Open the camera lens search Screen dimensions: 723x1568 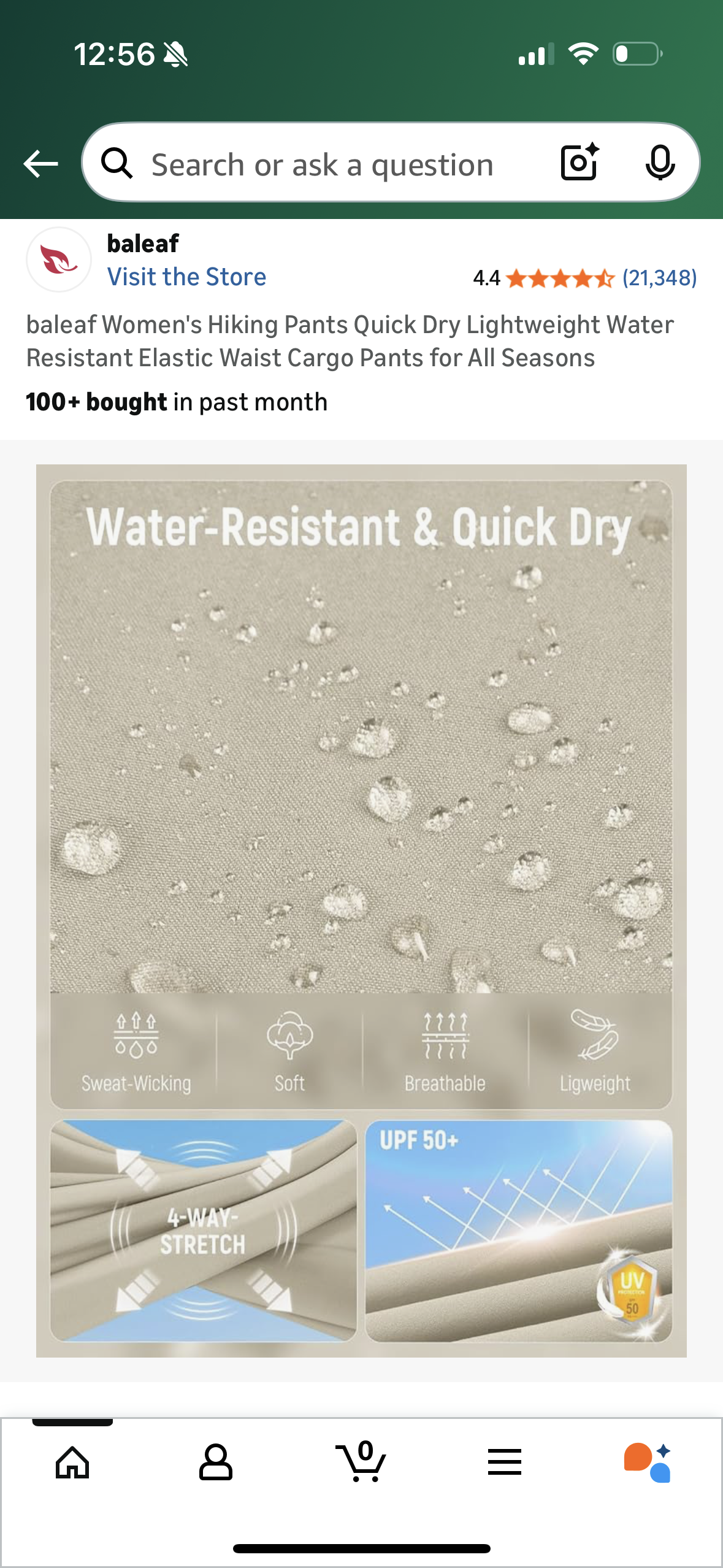[x=580, y=163]
